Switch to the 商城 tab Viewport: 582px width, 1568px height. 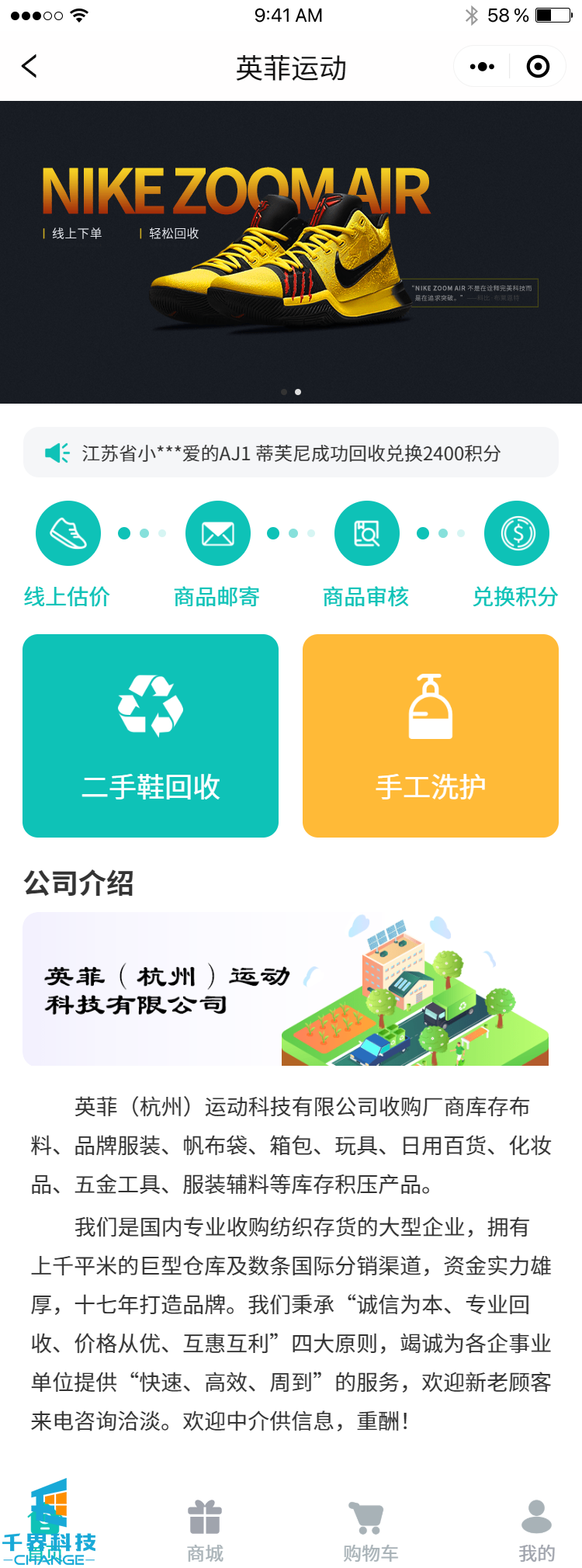205,1529
